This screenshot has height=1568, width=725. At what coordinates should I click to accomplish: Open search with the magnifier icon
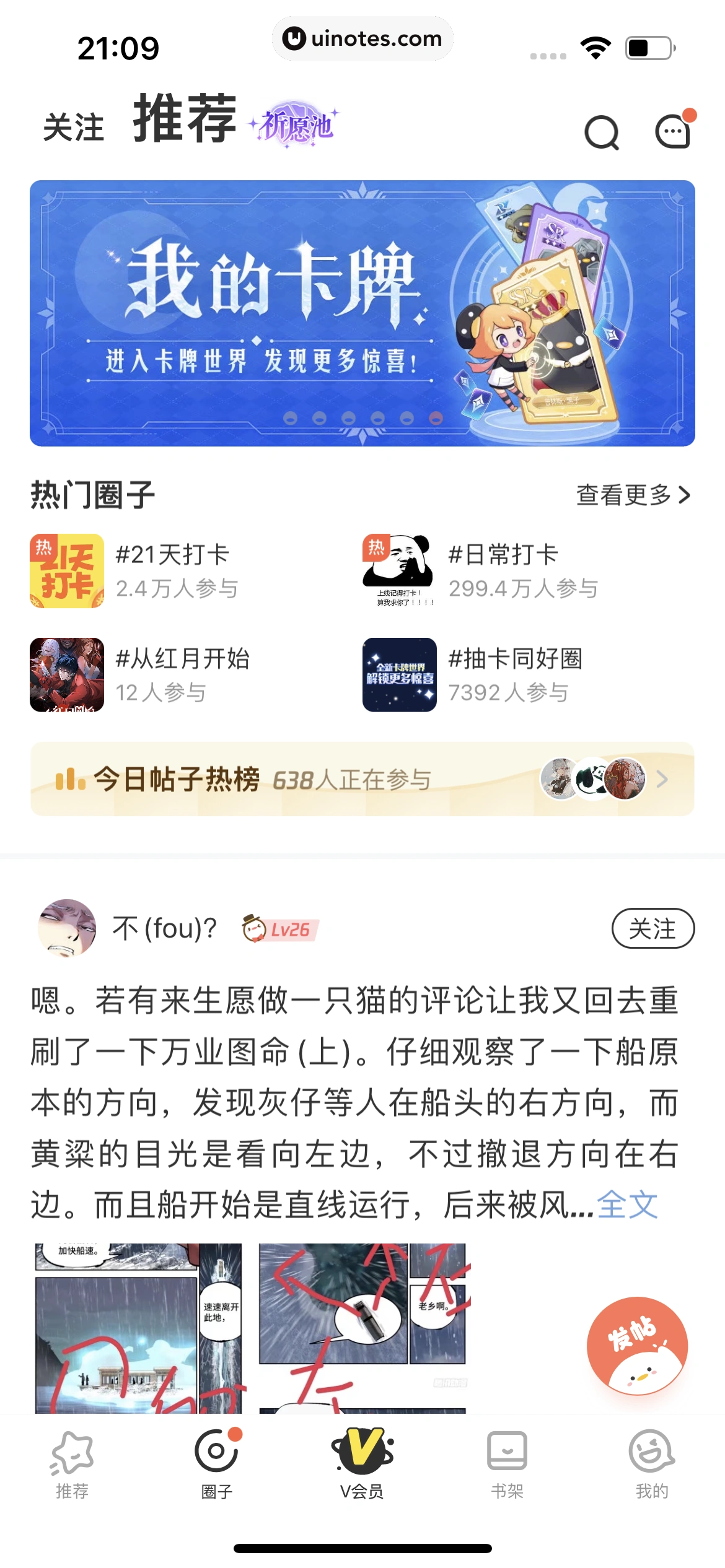tap(600, 131)
